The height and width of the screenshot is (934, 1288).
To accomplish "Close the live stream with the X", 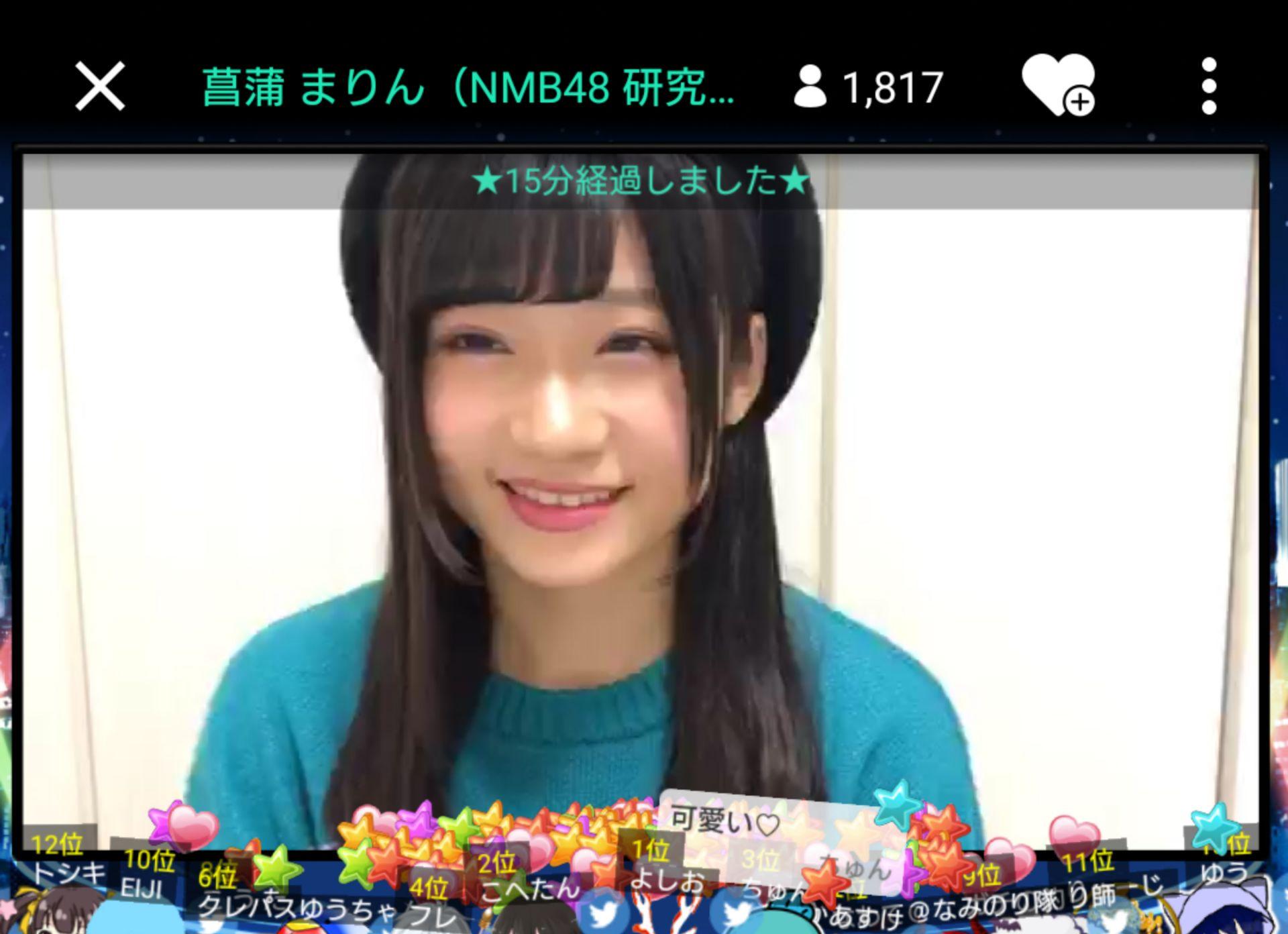I will point(100,86).
